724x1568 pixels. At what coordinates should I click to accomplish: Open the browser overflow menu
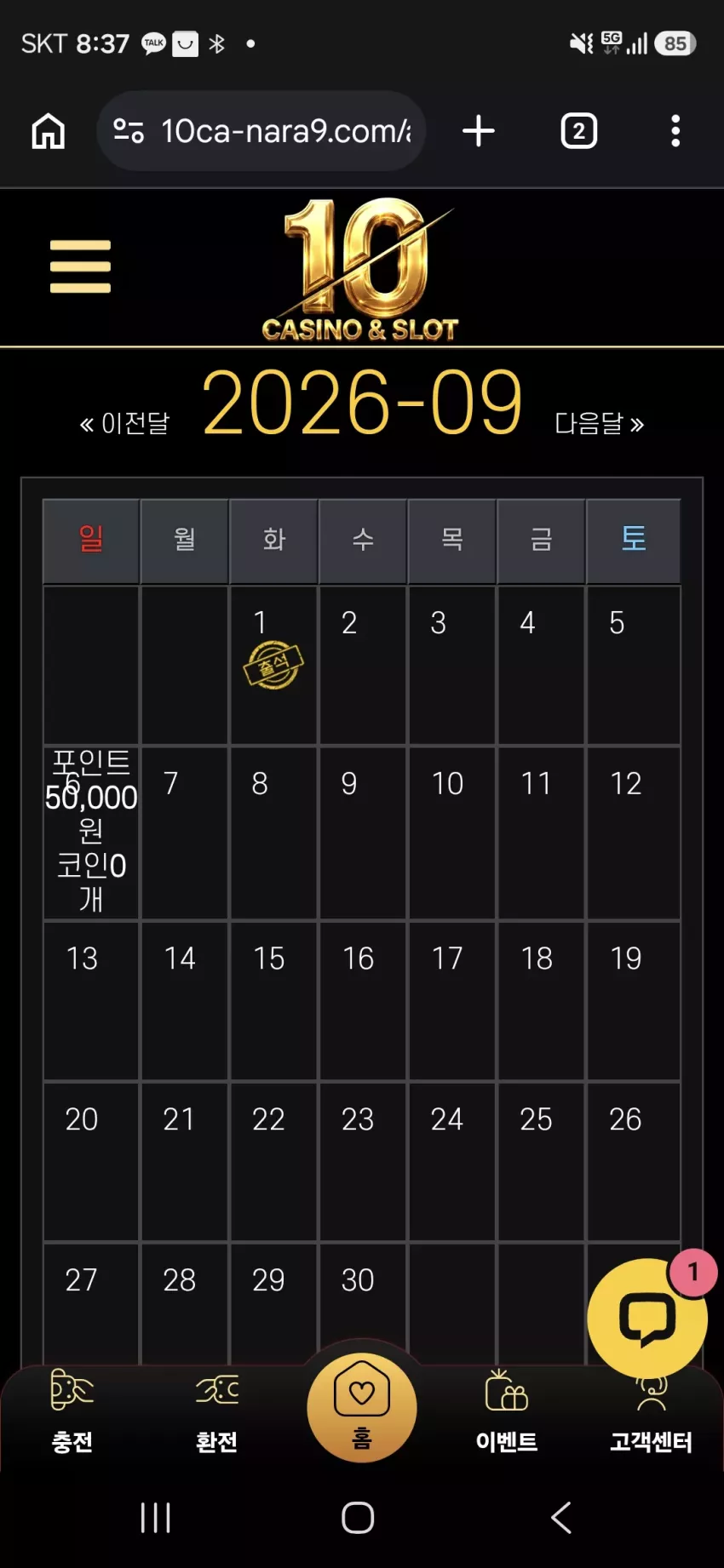(675, 131)
